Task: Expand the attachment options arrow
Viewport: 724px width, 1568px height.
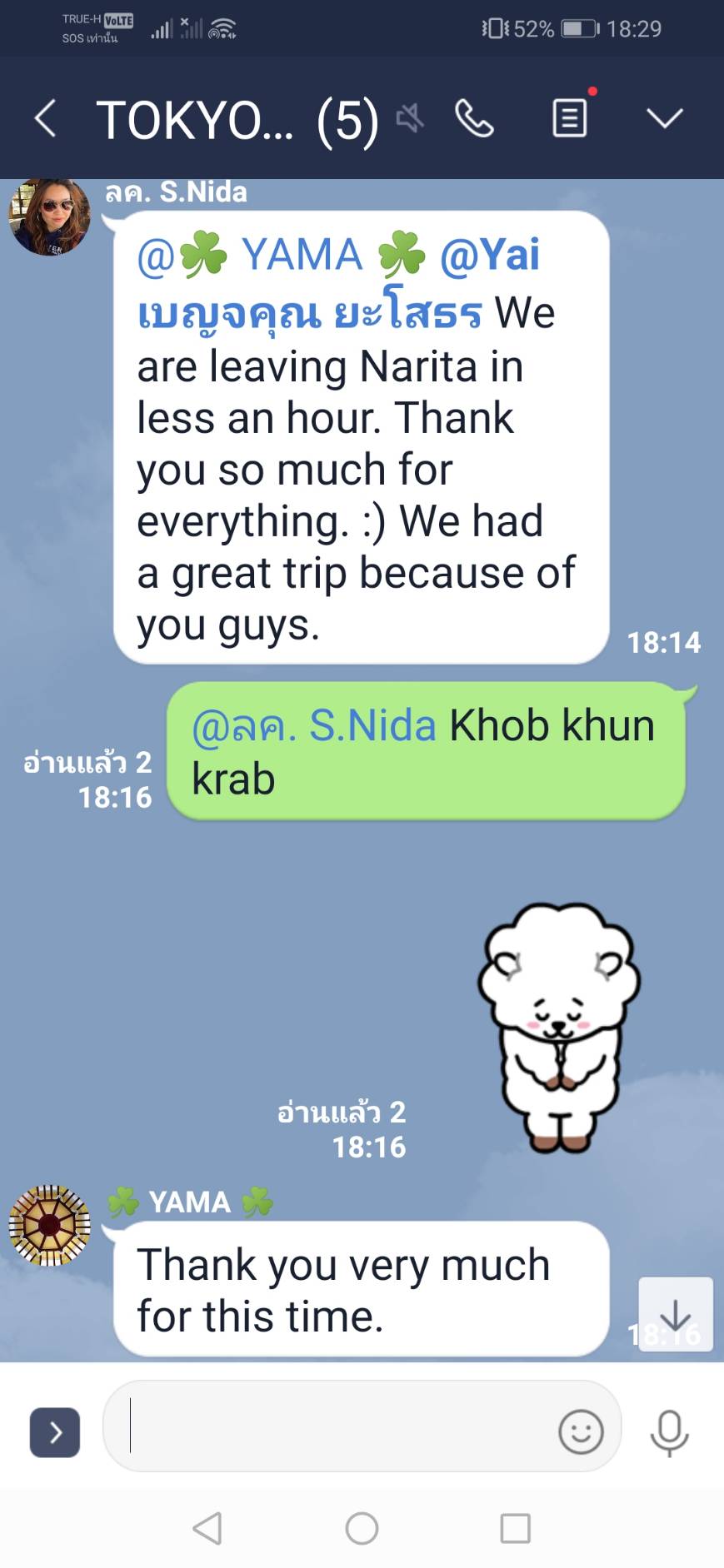Action: tap(55, 1432)
